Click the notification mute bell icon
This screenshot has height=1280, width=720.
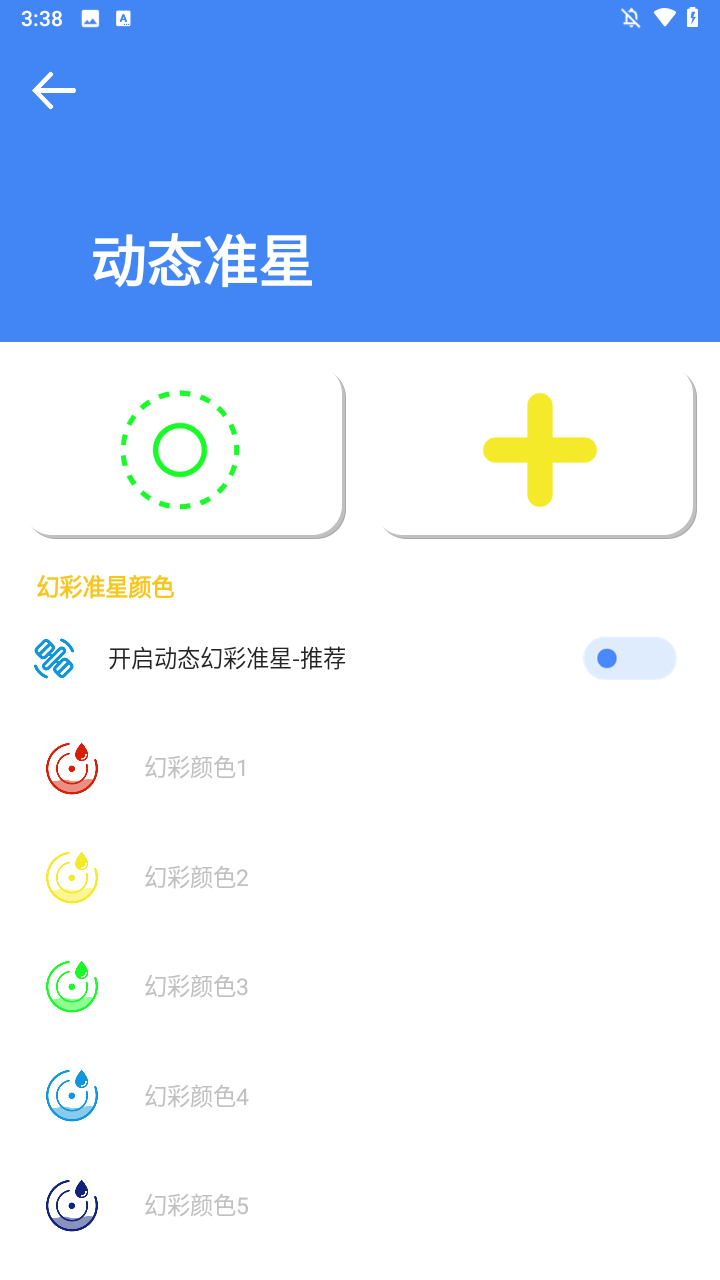point(630,17)
